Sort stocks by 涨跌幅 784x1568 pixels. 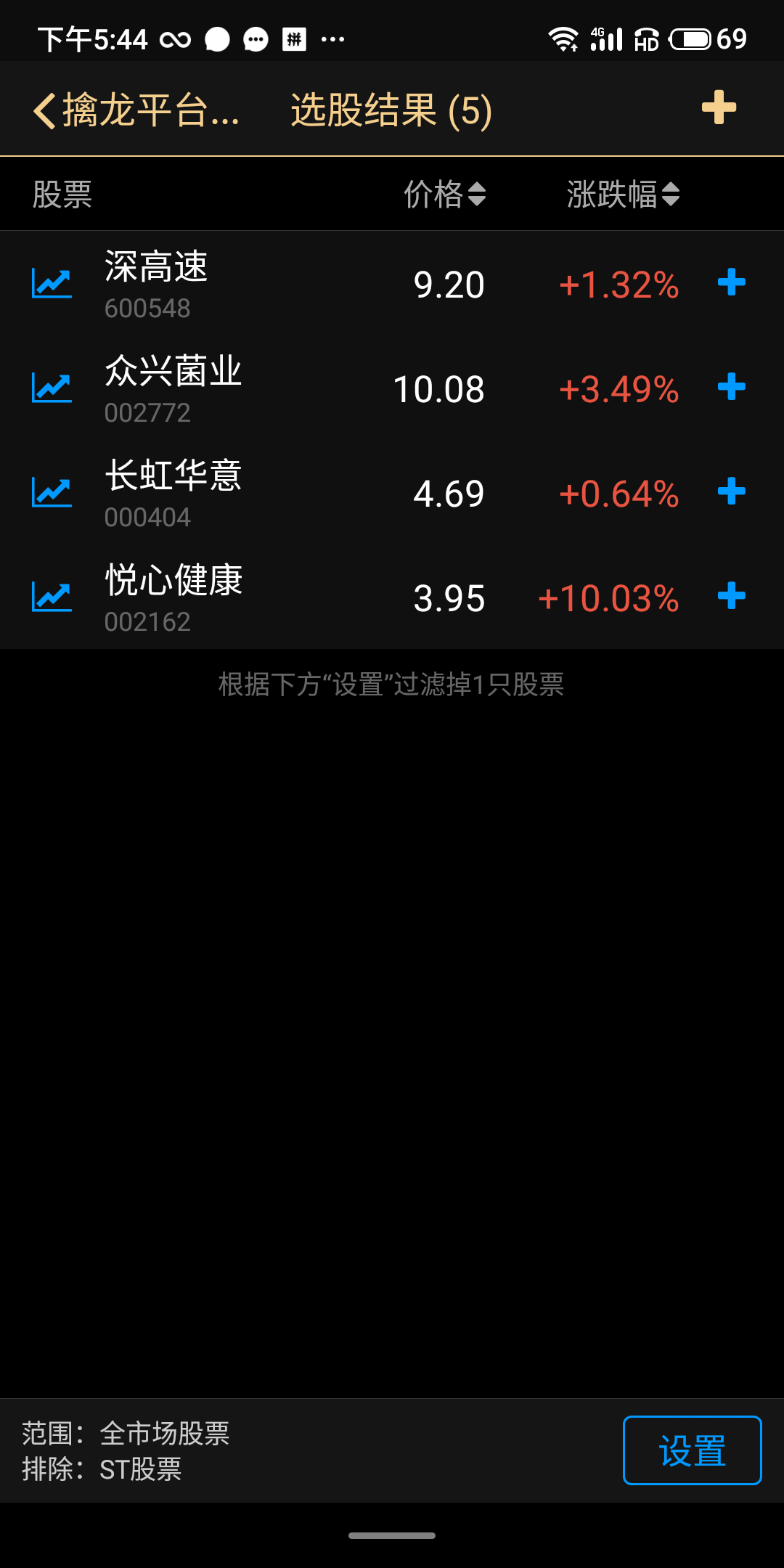click(x=623, y=195)
